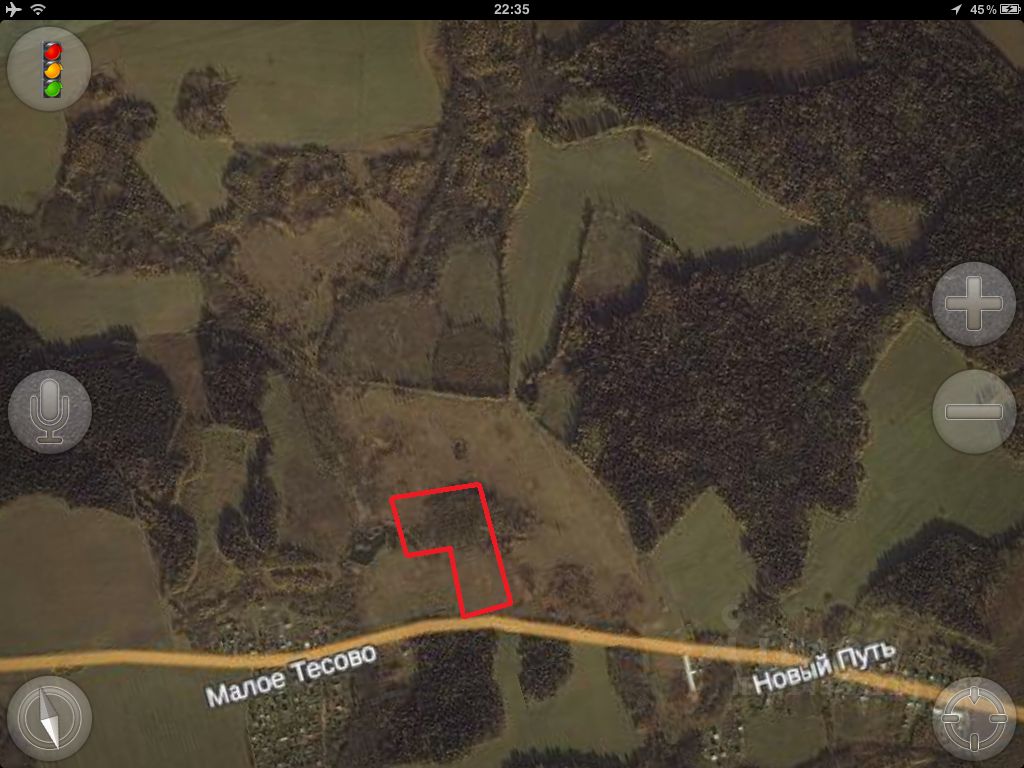
Task: Tap the compass to reset orientation
Action: coord(50,717)
